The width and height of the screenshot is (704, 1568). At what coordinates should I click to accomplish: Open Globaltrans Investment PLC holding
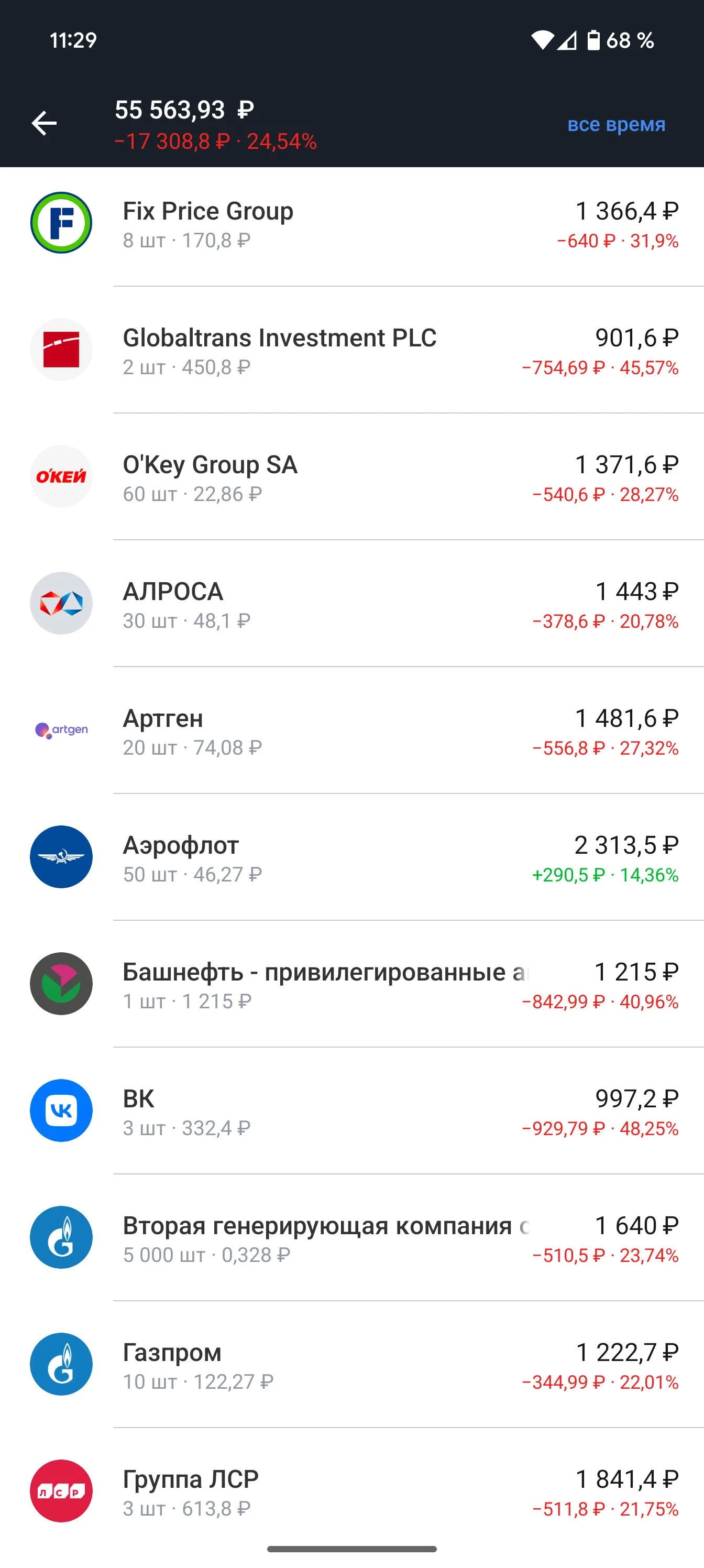(x=351, y=350)
